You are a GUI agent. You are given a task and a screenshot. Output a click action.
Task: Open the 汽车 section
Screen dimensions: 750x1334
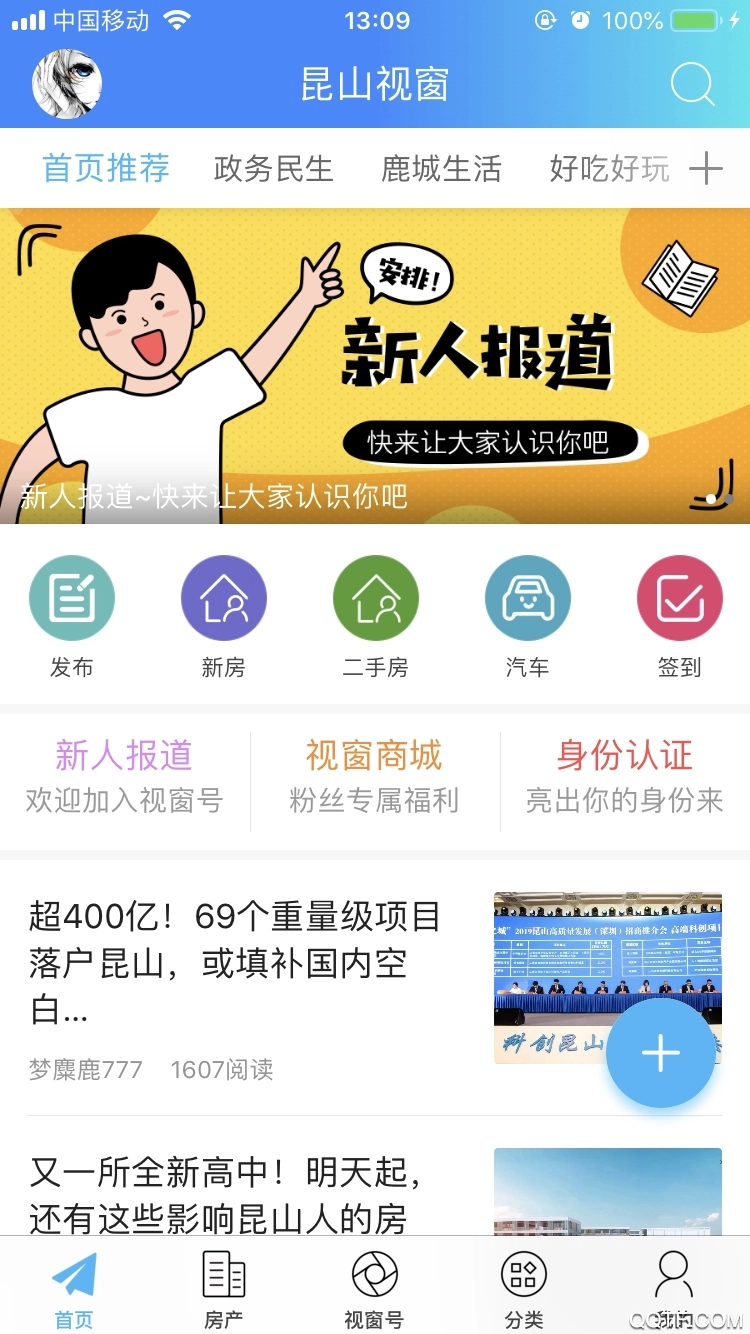click(528, 615)
